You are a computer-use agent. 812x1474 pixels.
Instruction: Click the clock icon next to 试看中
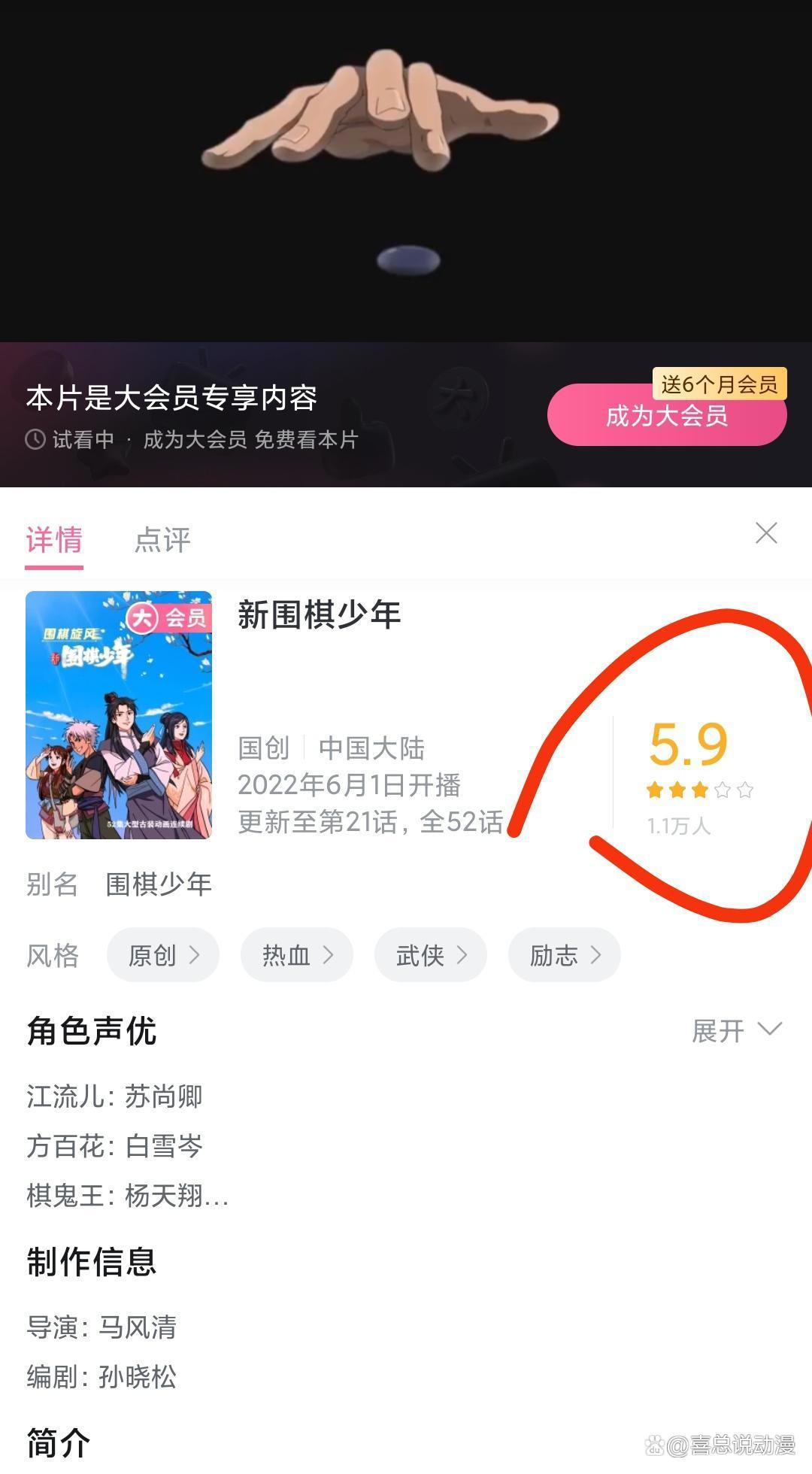pos(35,438)
